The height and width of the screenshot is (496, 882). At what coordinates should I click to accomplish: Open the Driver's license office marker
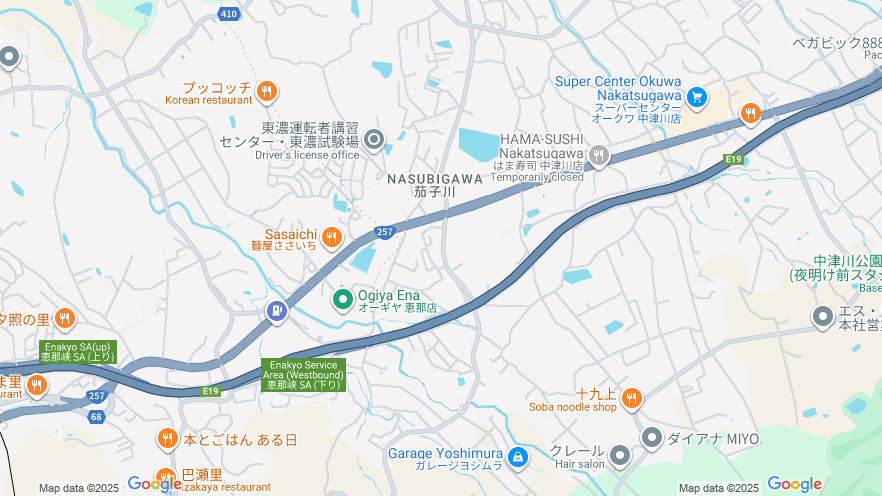374,140
